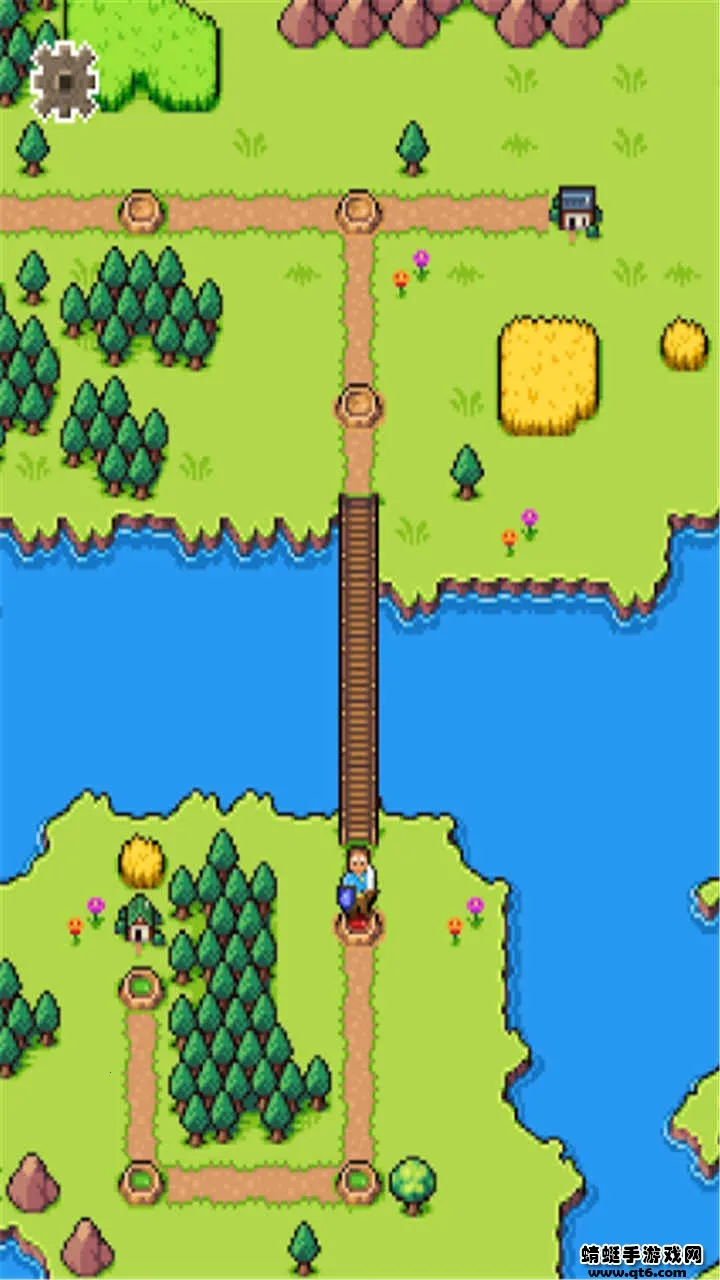The height and width of the screenshot is (1280, 720).
Task: Select the level node just above the bridge
Action: pyautogui.click(x=358, y=407)
